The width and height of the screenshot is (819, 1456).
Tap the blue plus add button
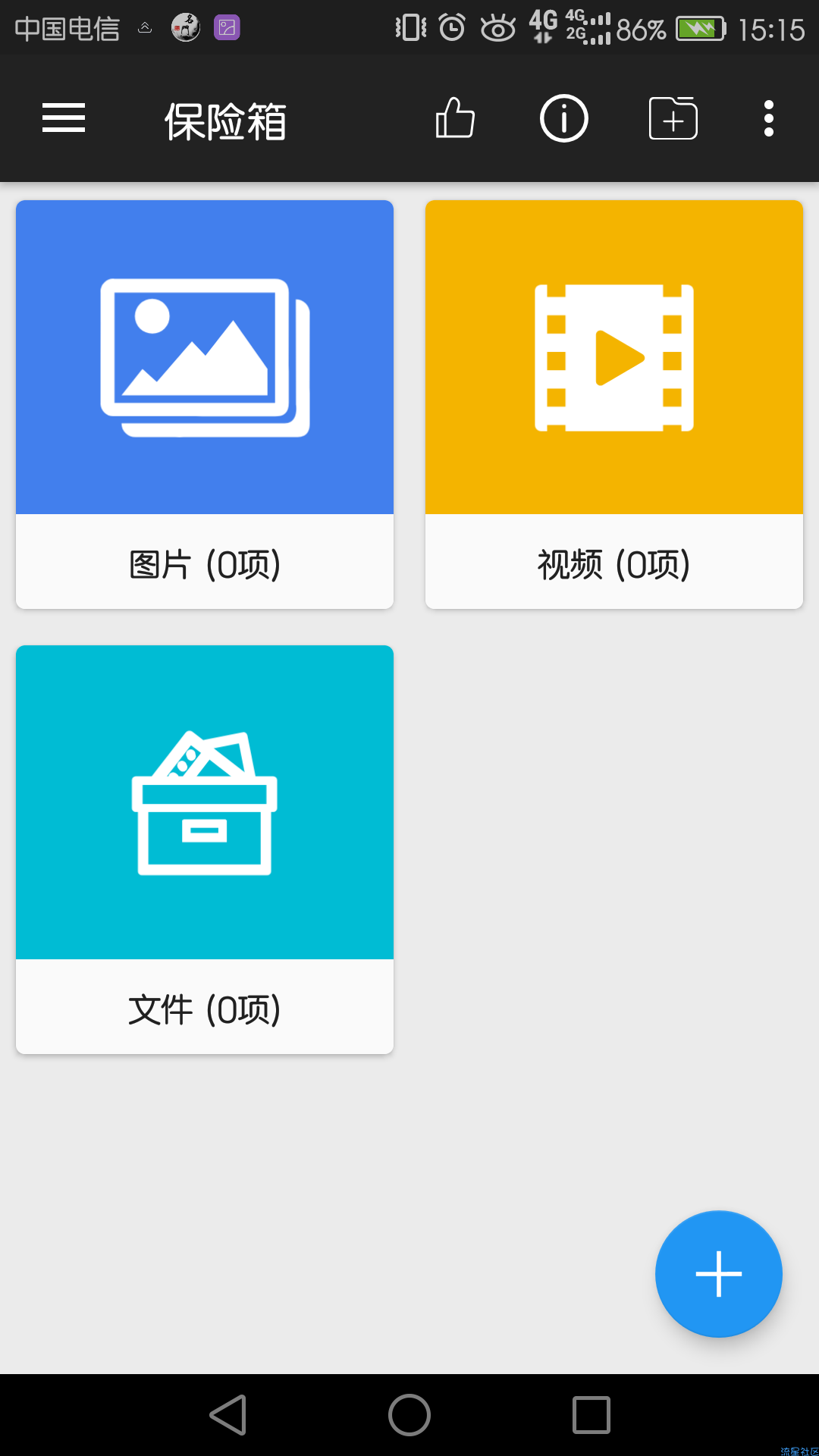(719, 1274)
